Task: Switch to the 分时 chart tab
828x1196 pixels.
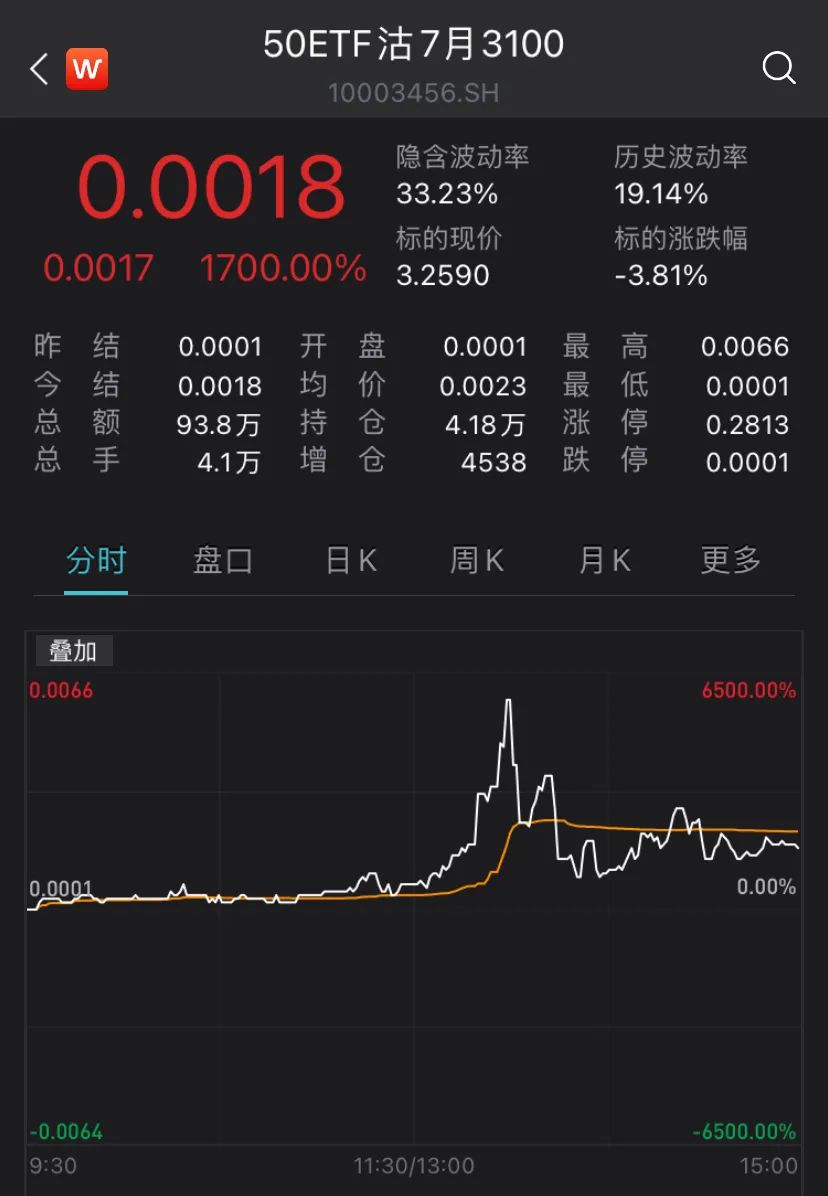Action: pyautogui.click(x=96, y=561)
